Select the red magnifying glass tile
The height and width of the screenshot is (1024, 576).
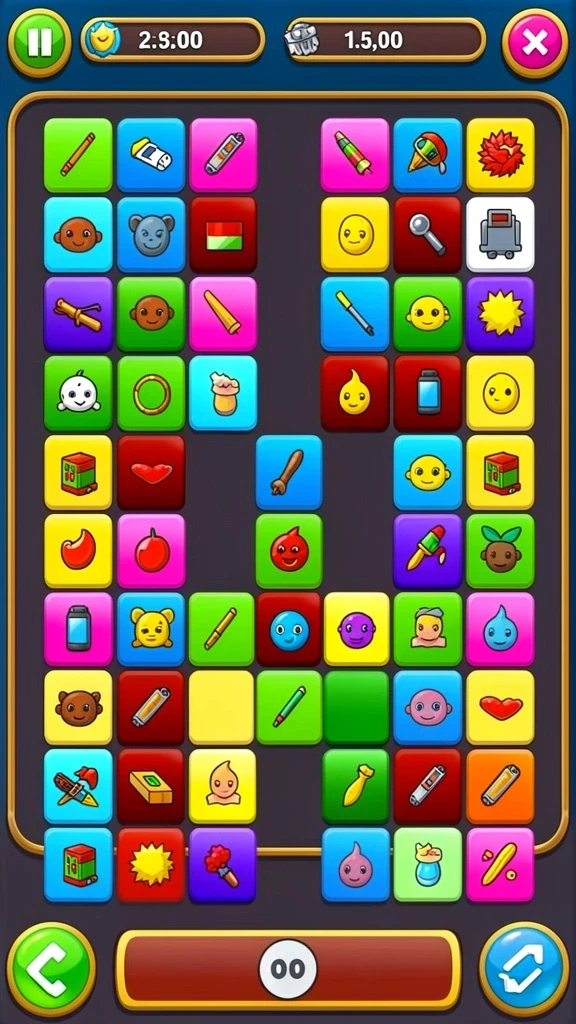tap(428, 234)
